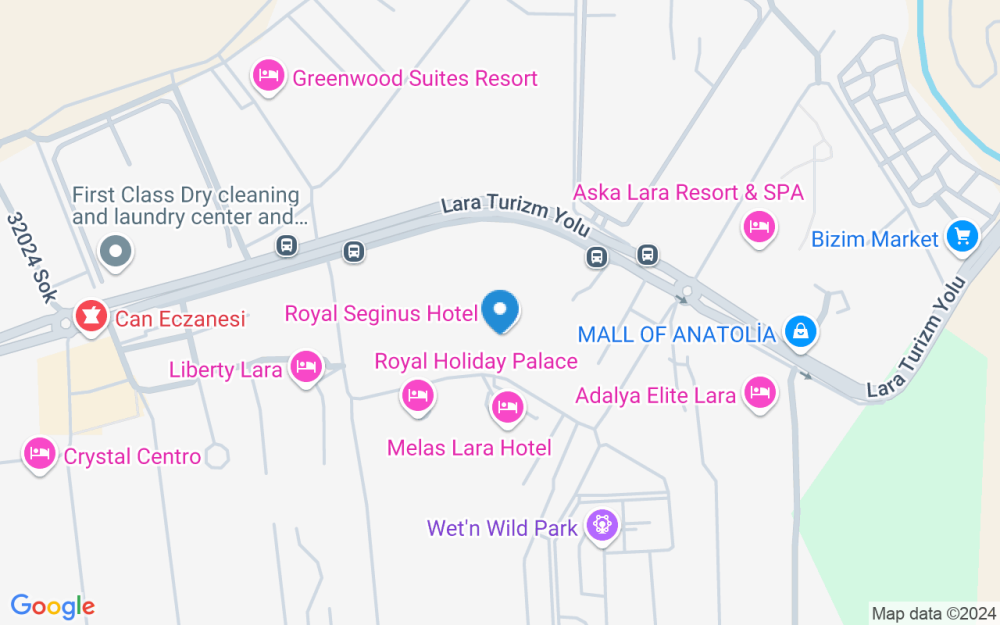Viewport: 1000px width, 625px height.
Task: Tap the Aska Lara Resort & SPA pin
Action: pos(759,228)
